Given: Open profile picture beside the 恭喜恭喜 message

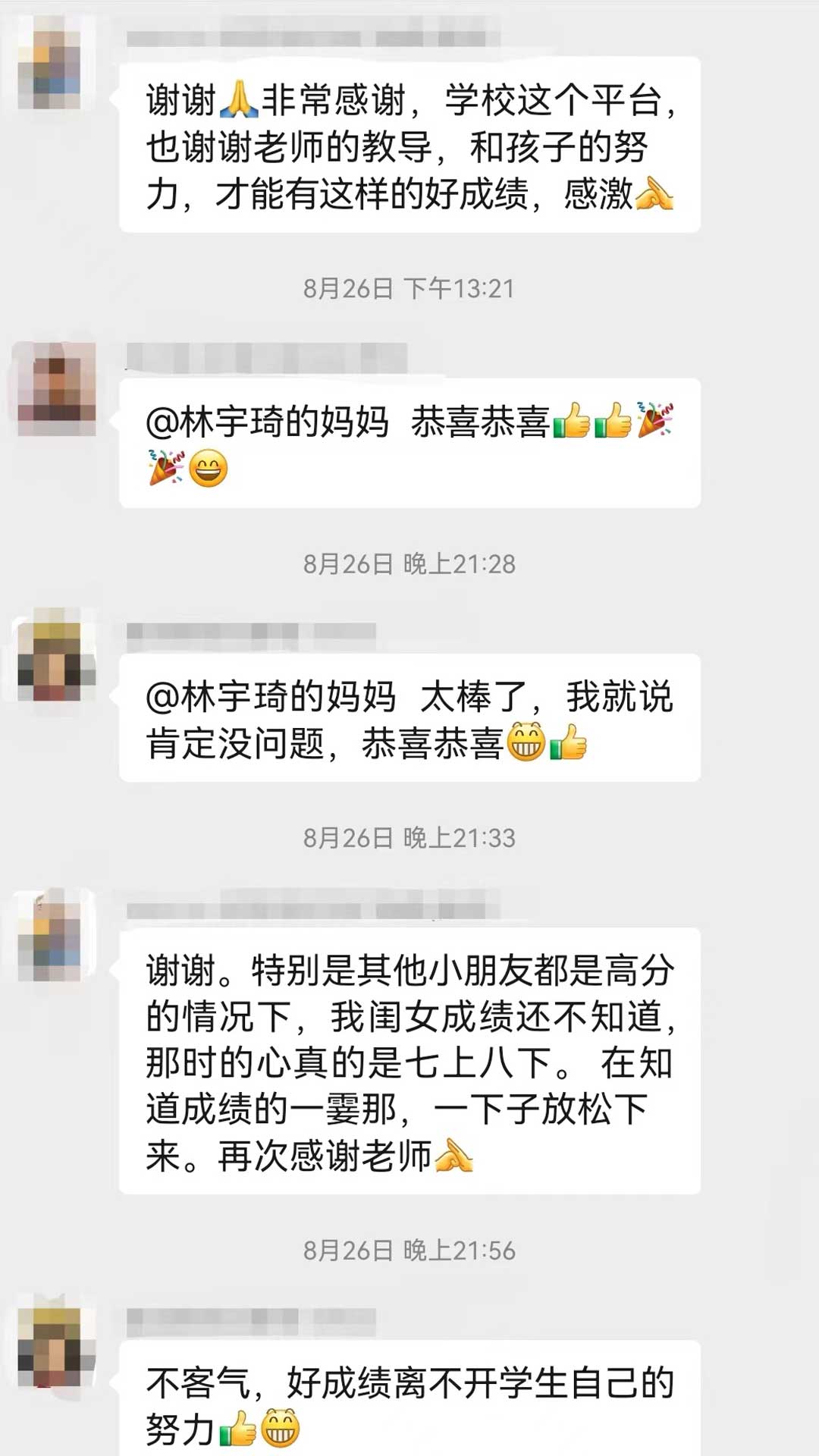Looking at the screenshot, I should click(x=56, y=389).
